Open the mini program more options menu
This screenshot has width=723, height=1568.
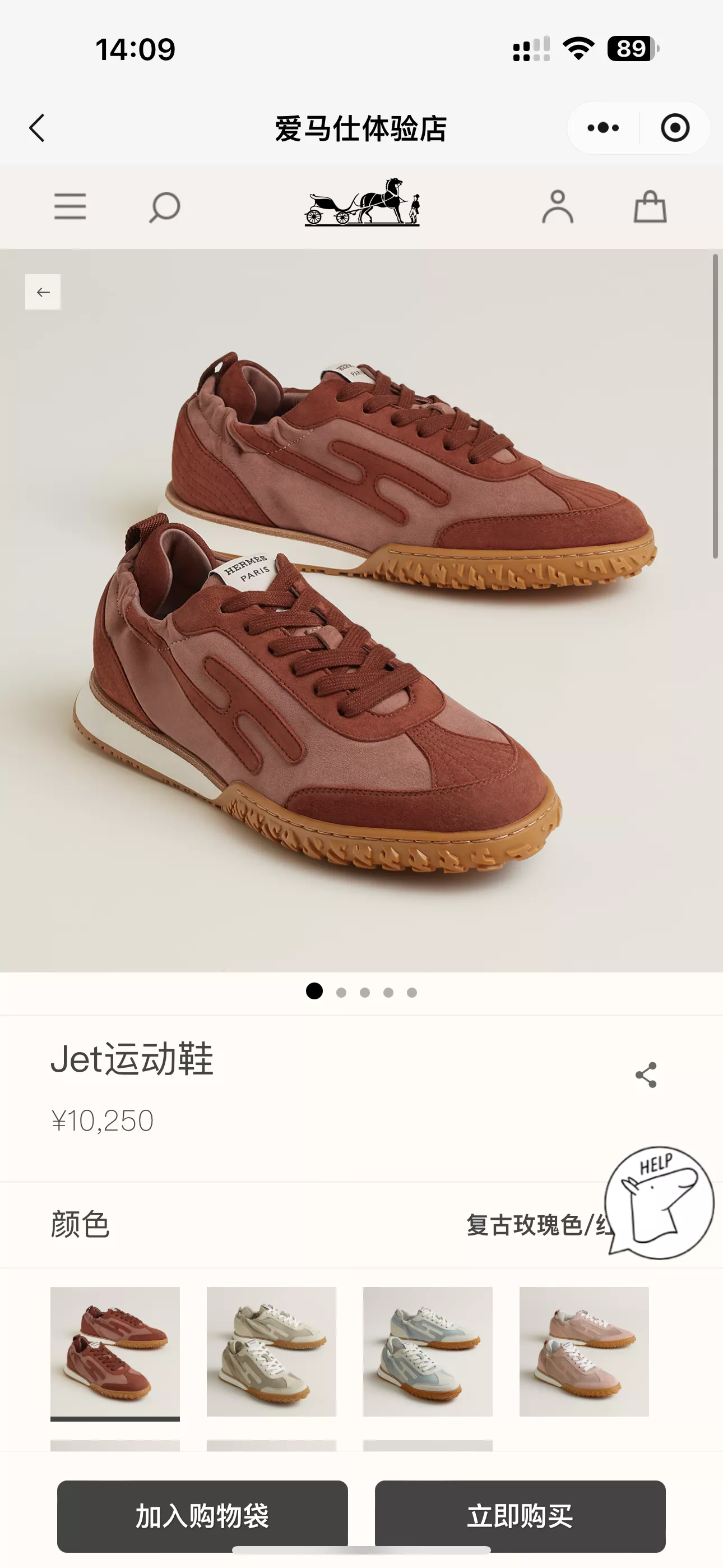[x=603, y=128]
